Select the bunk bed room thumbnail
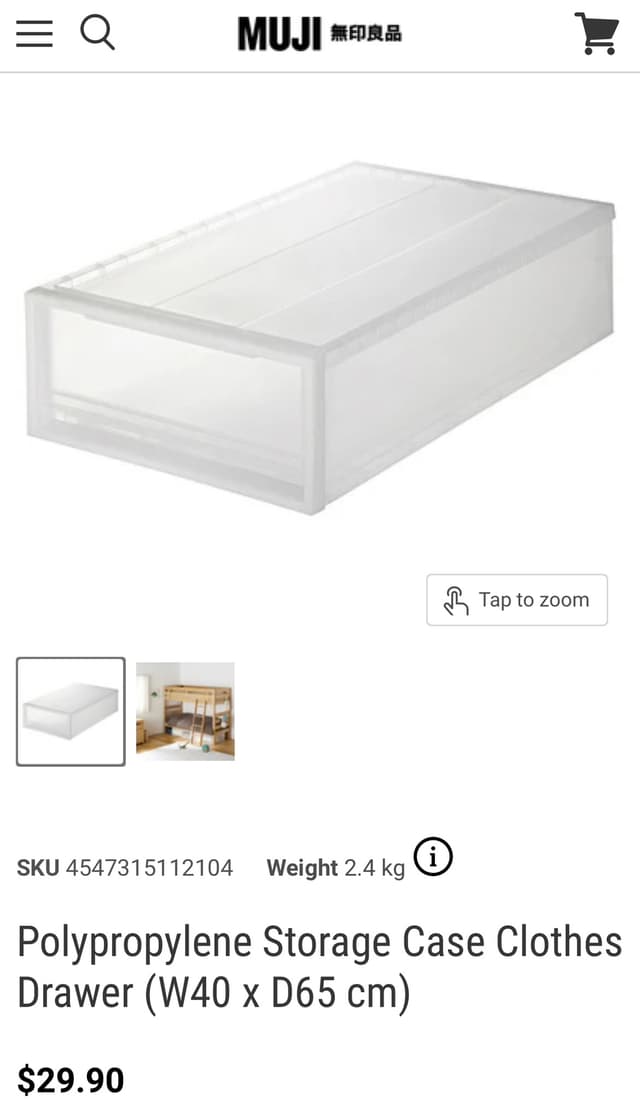 tap(185, 711)
